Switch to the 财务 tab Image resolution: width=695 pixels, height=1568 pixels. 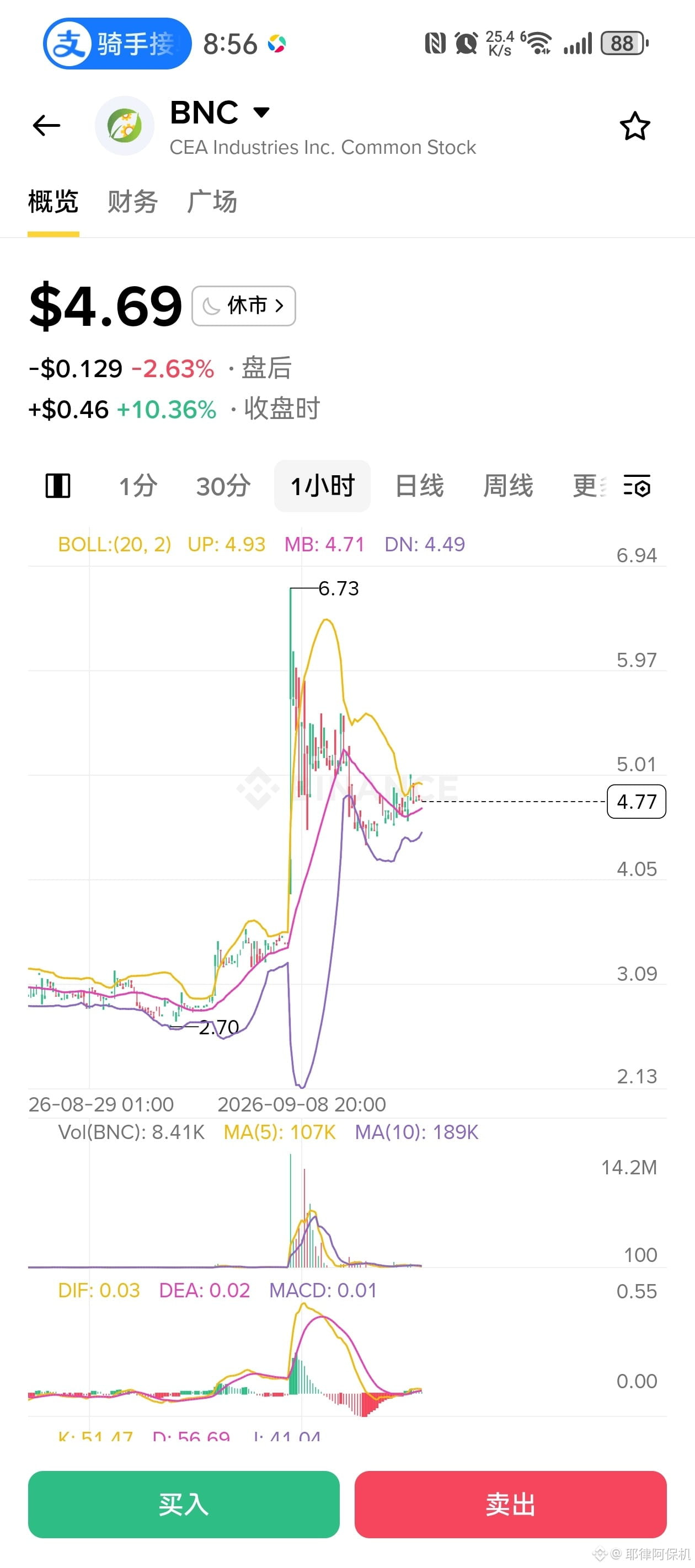[x=133, y=201]
